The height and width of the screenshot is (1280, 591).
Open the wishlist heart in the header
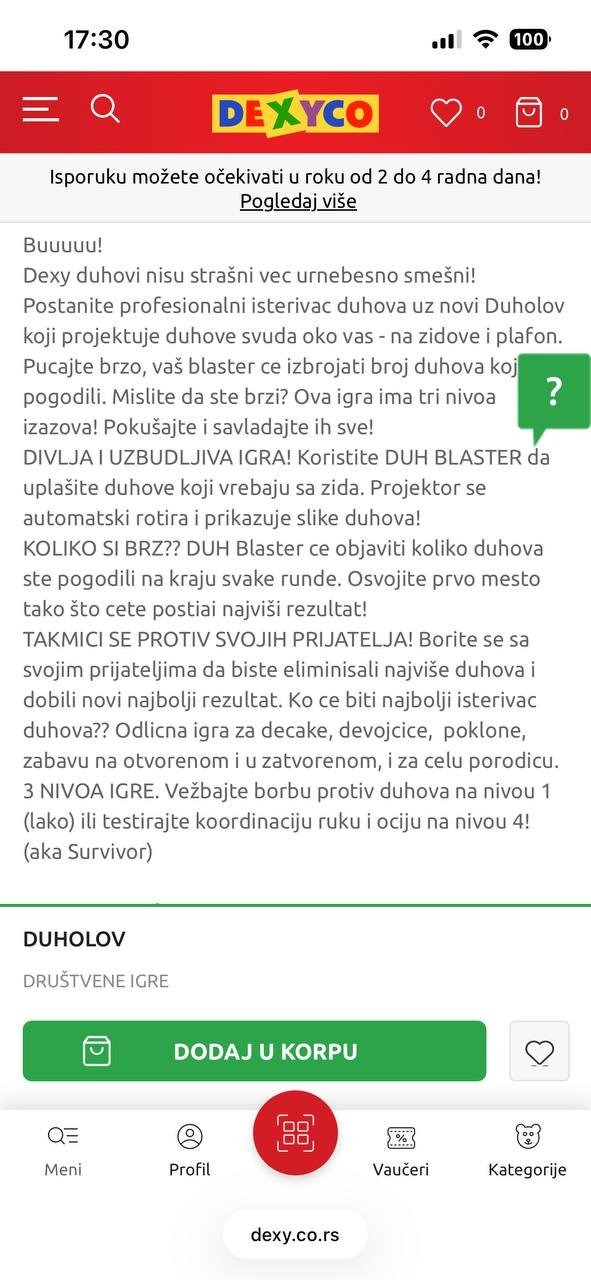[x=446, y=113]
